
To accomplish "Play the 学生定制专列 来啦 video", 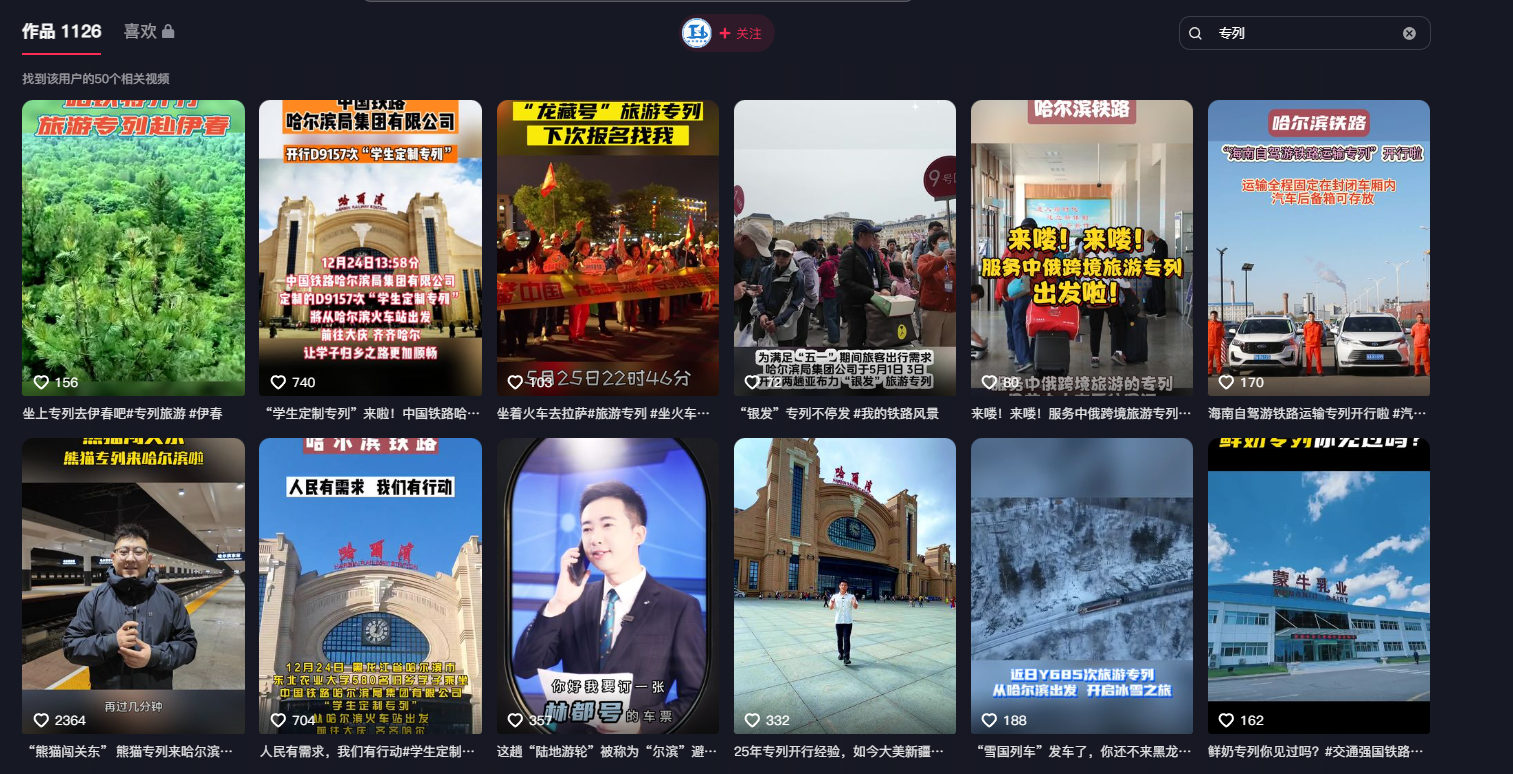I will [x=370, y=248].
